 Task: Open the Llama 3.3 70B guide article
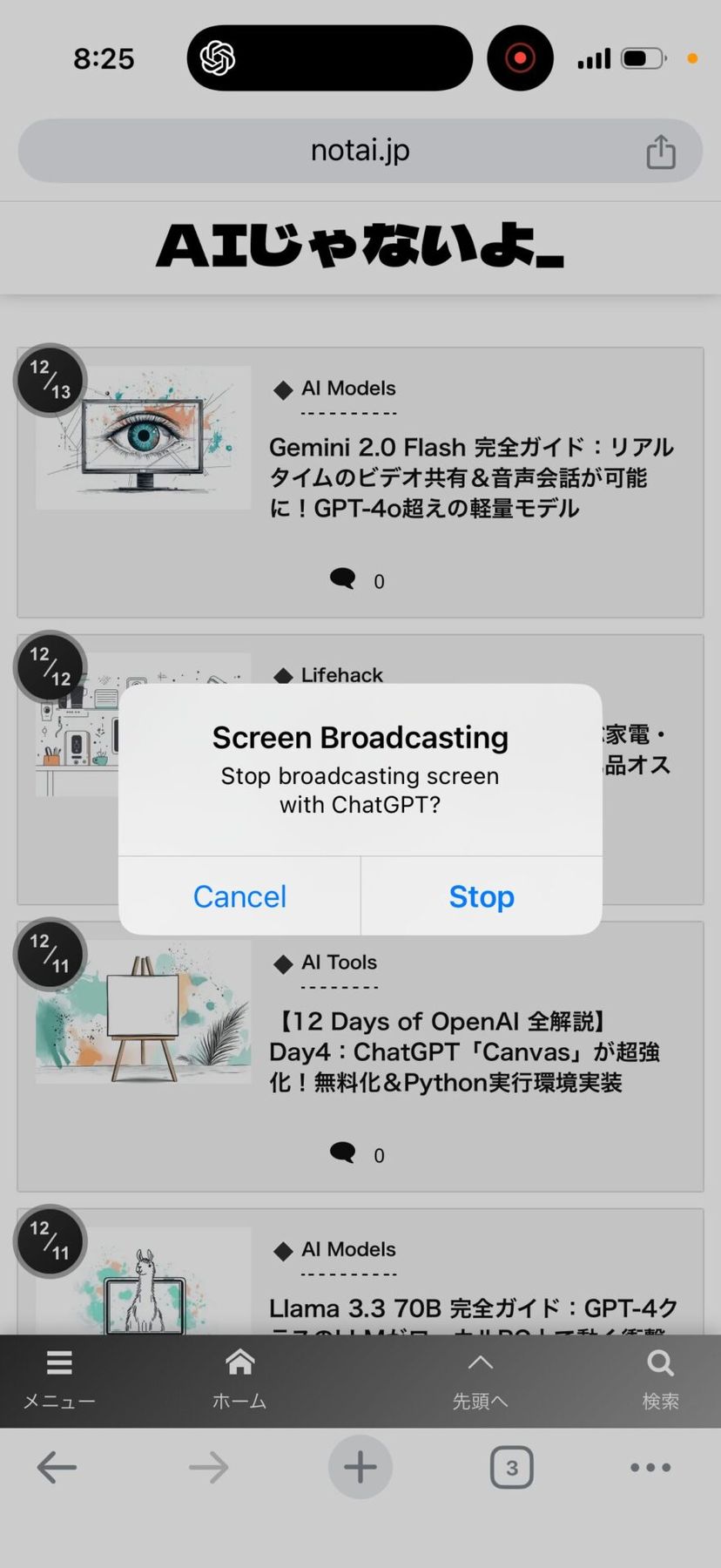click(472, 1308)
